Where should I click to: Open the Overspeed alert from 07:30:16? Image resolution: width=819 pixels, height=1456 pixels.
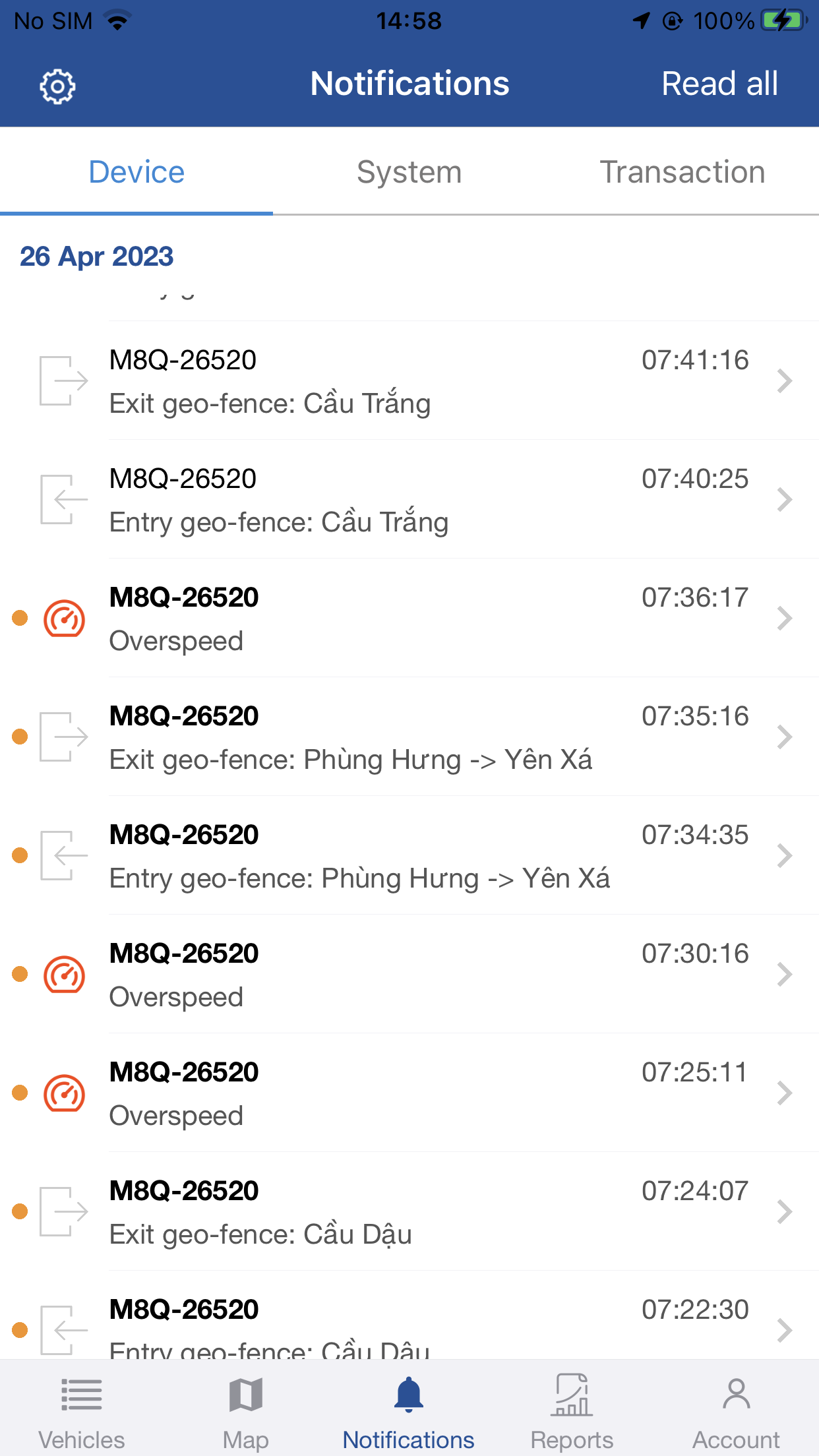(x=409, y=974)
